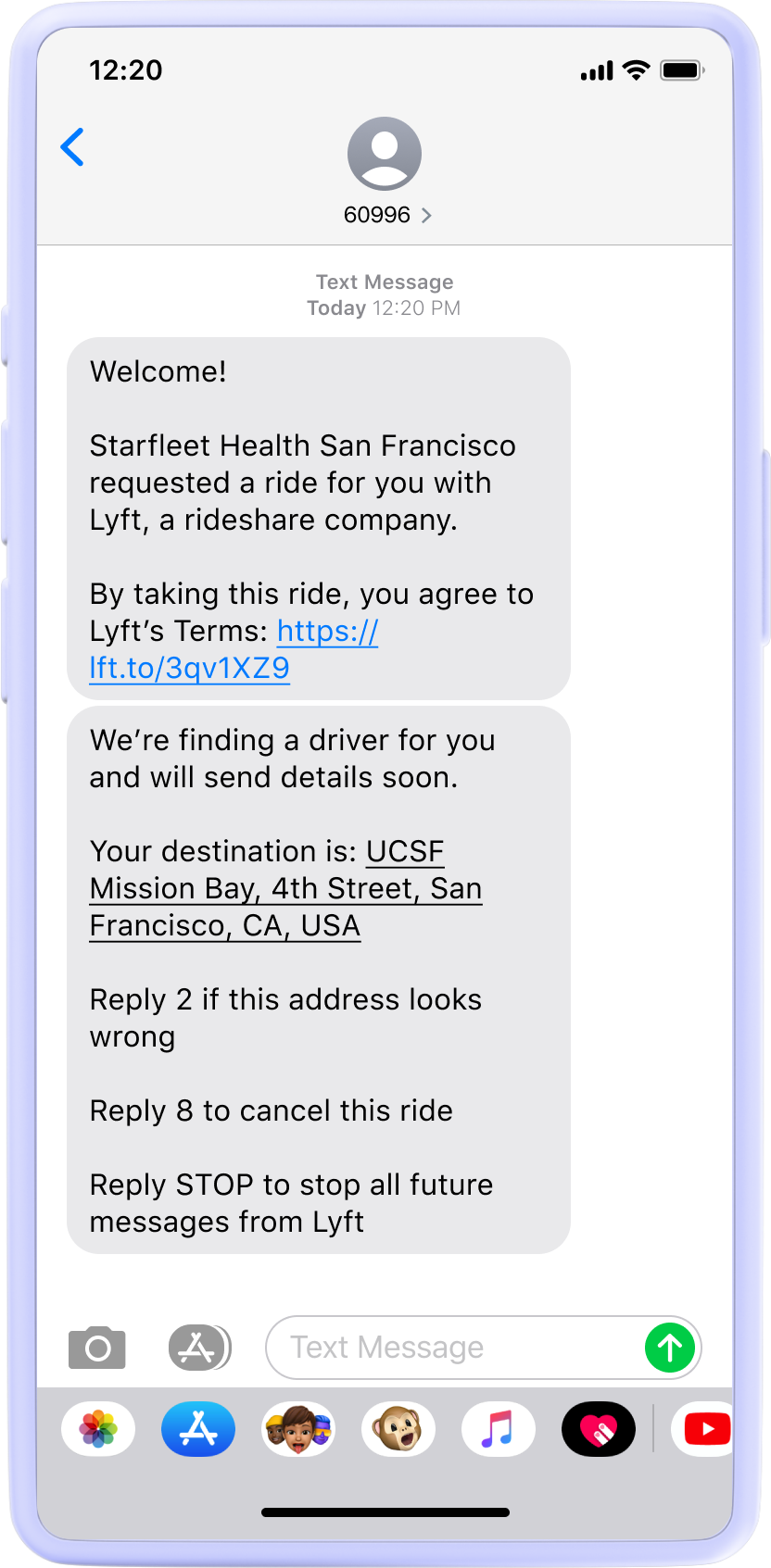Focus the Text Message input field
The width and height of the screenshot is (771, 1568).
point(454,1348)
